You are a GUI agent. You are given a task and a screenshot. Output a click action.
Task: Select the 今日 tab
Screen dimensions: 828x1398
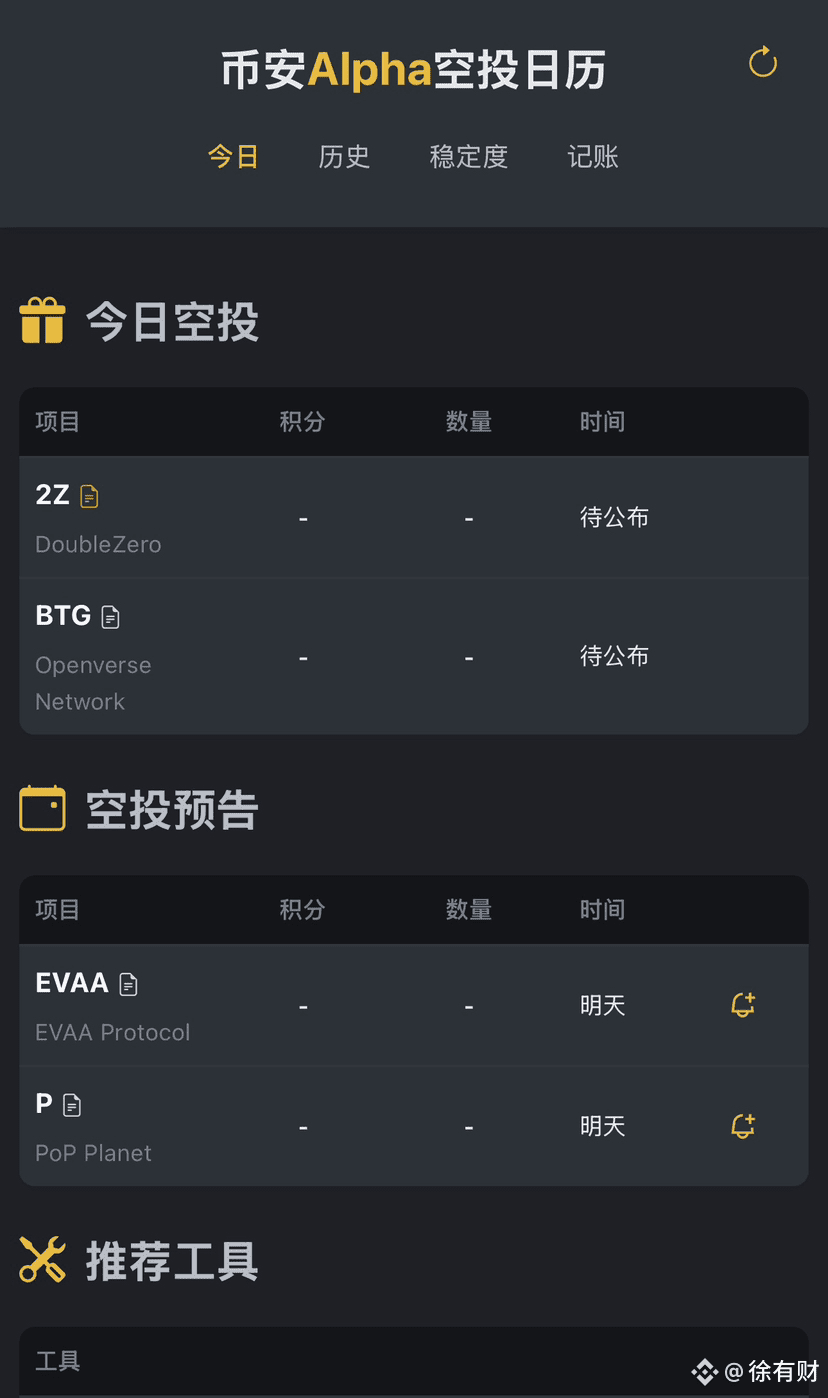[x=233, y=157]
